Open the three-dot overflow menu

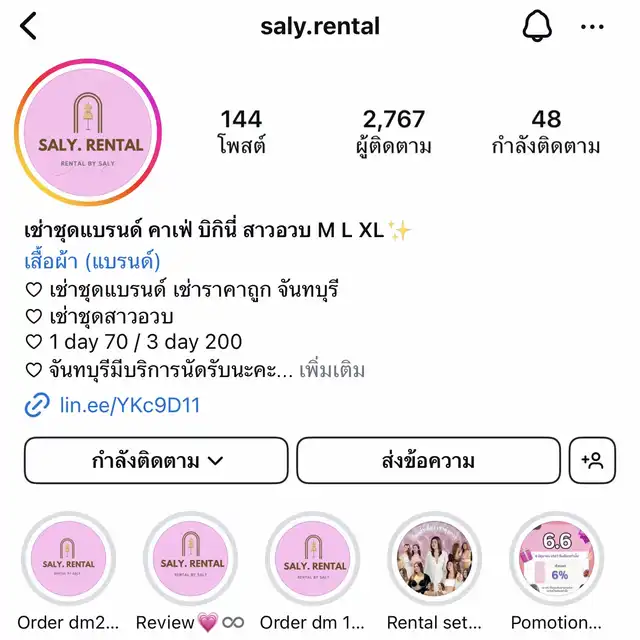point(593,27)
